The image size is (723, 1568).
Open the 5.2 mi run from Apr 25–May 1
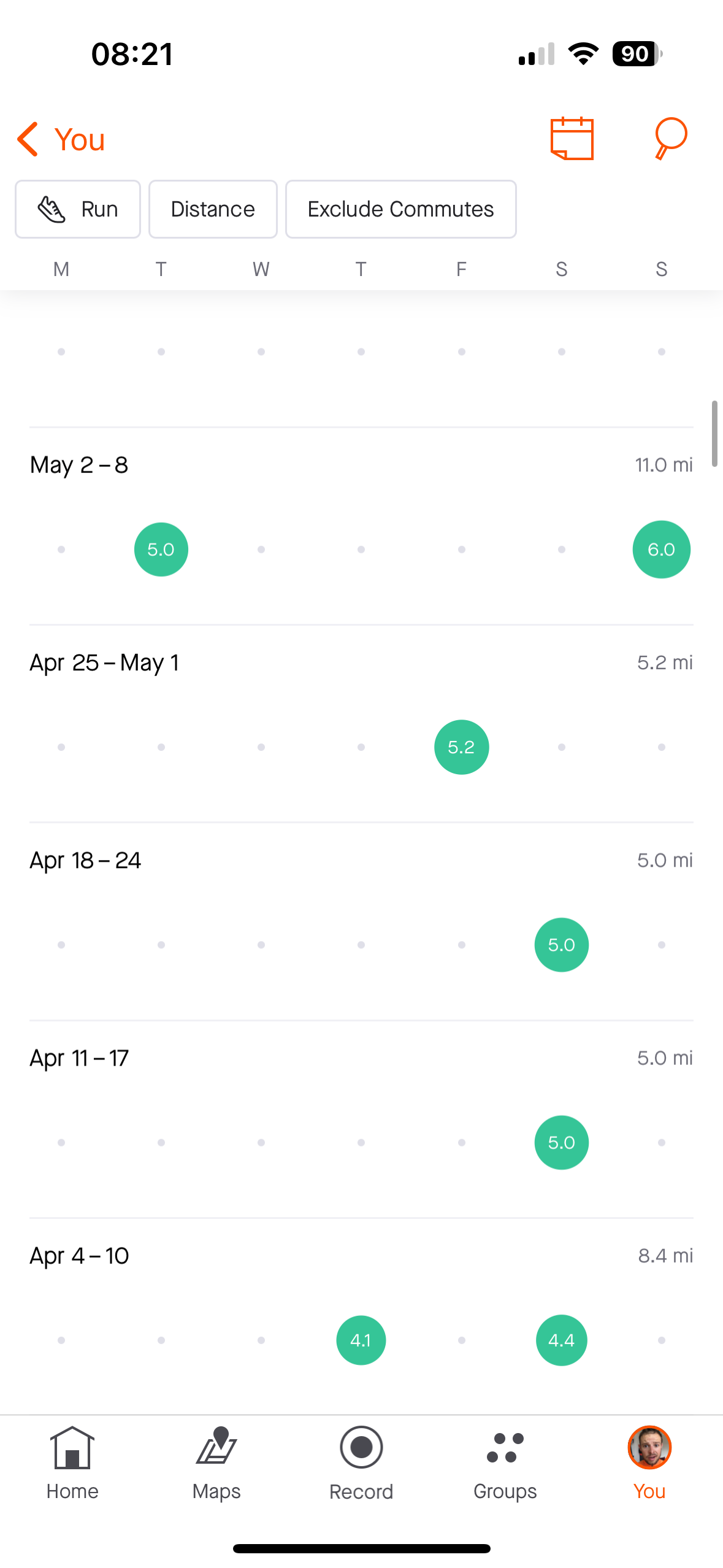tap(461, 747)
